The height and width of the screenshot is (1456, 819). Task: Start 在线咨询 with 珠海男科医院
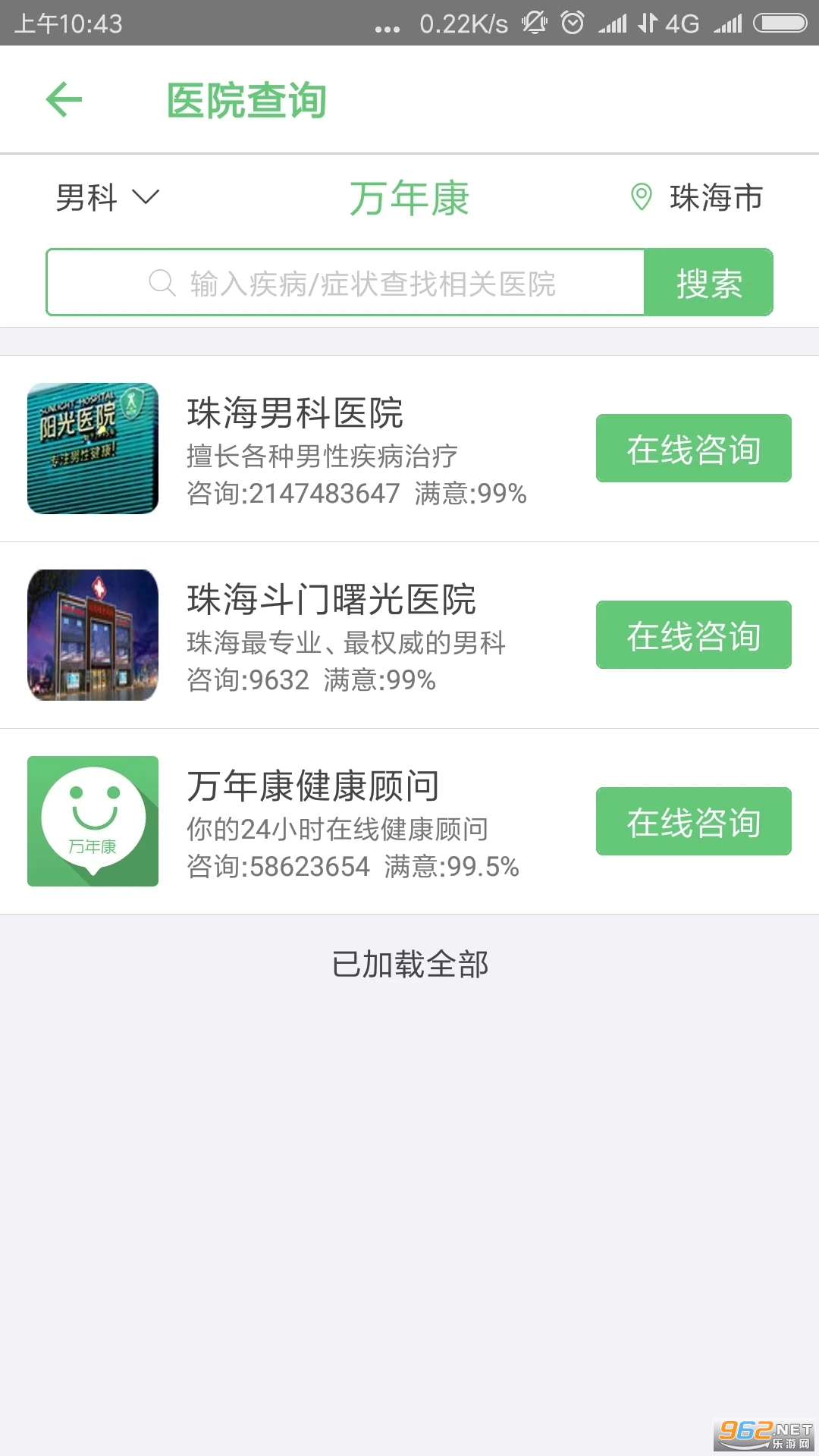point(693,449)
